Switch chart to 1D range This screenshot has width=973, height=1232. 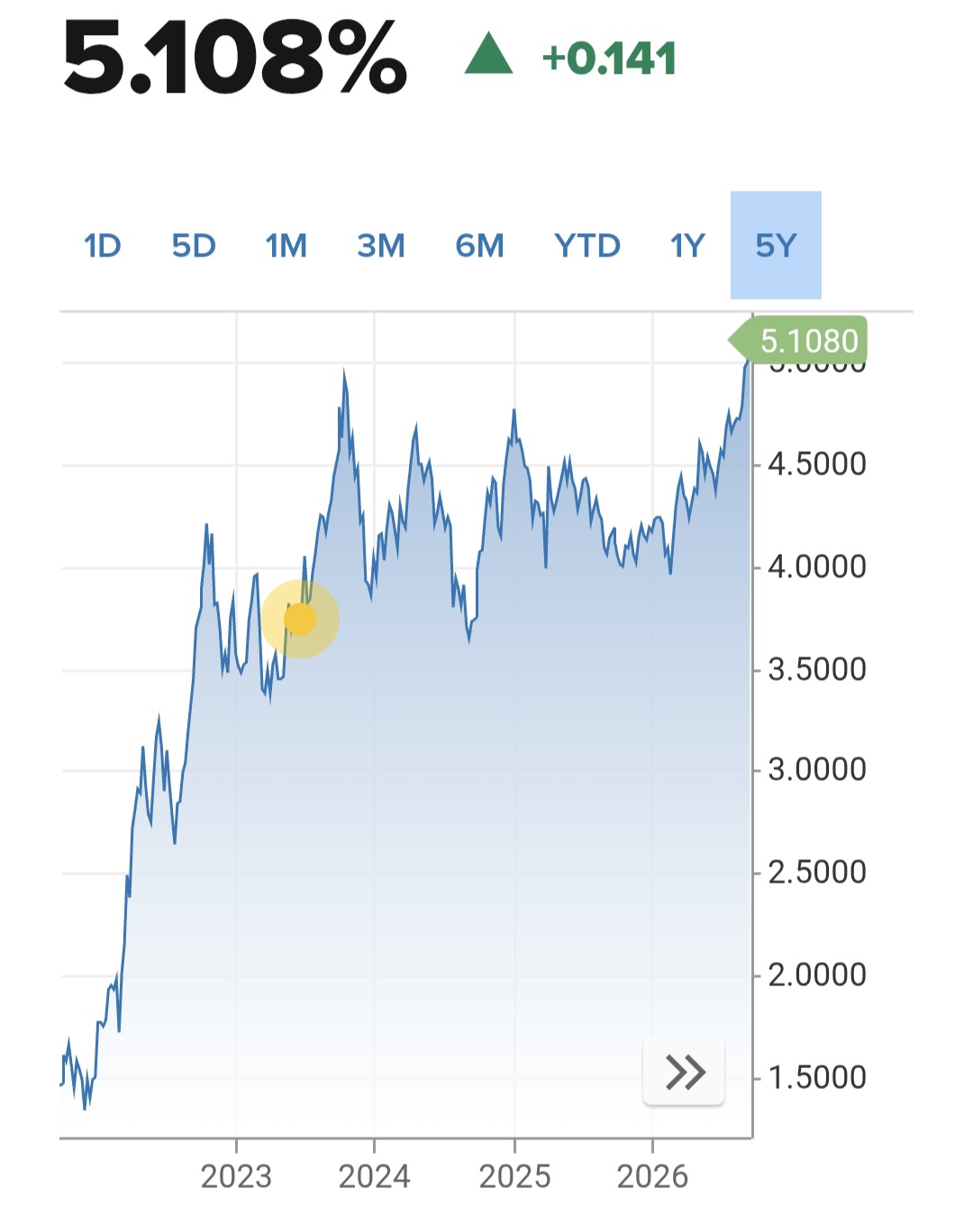102,245
